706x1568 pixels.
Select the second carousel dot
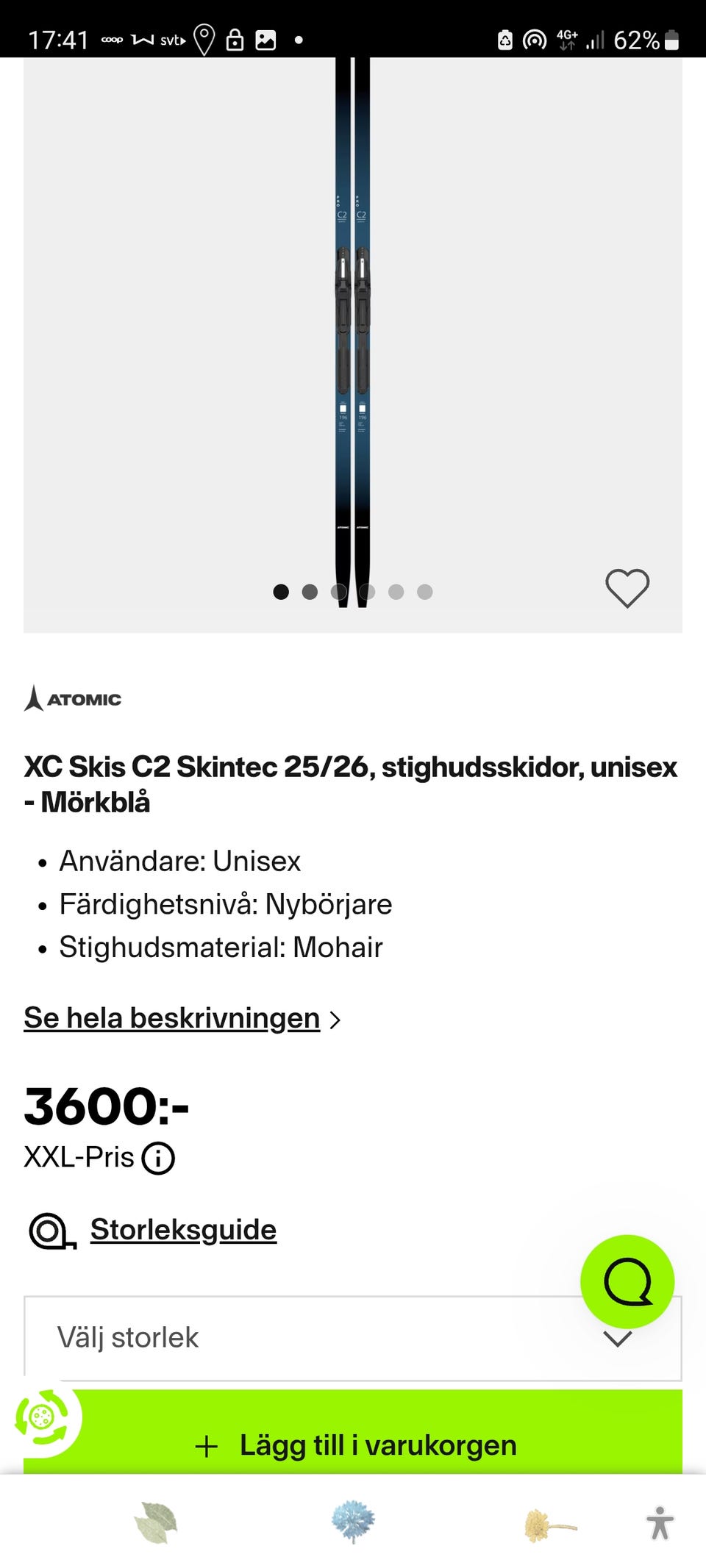pos(309,590)
